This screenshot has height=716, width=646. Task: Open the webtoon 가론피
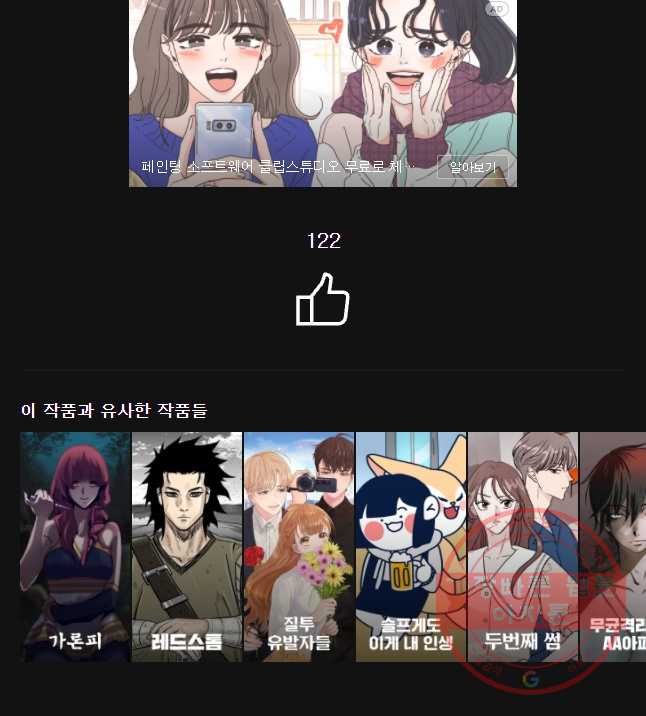(x=75, y=546)
